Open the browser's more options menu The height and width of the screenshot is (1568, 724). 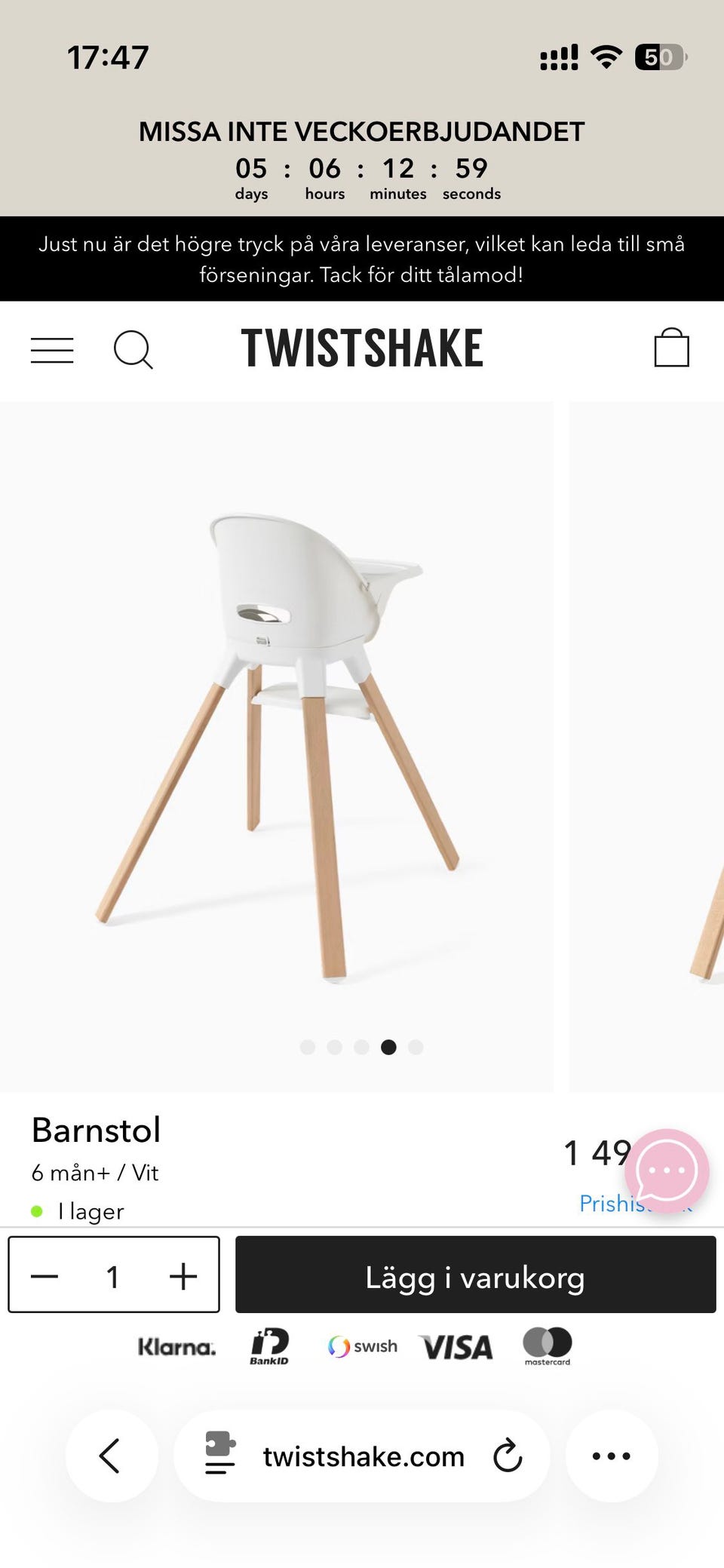tap(611, 1456)
